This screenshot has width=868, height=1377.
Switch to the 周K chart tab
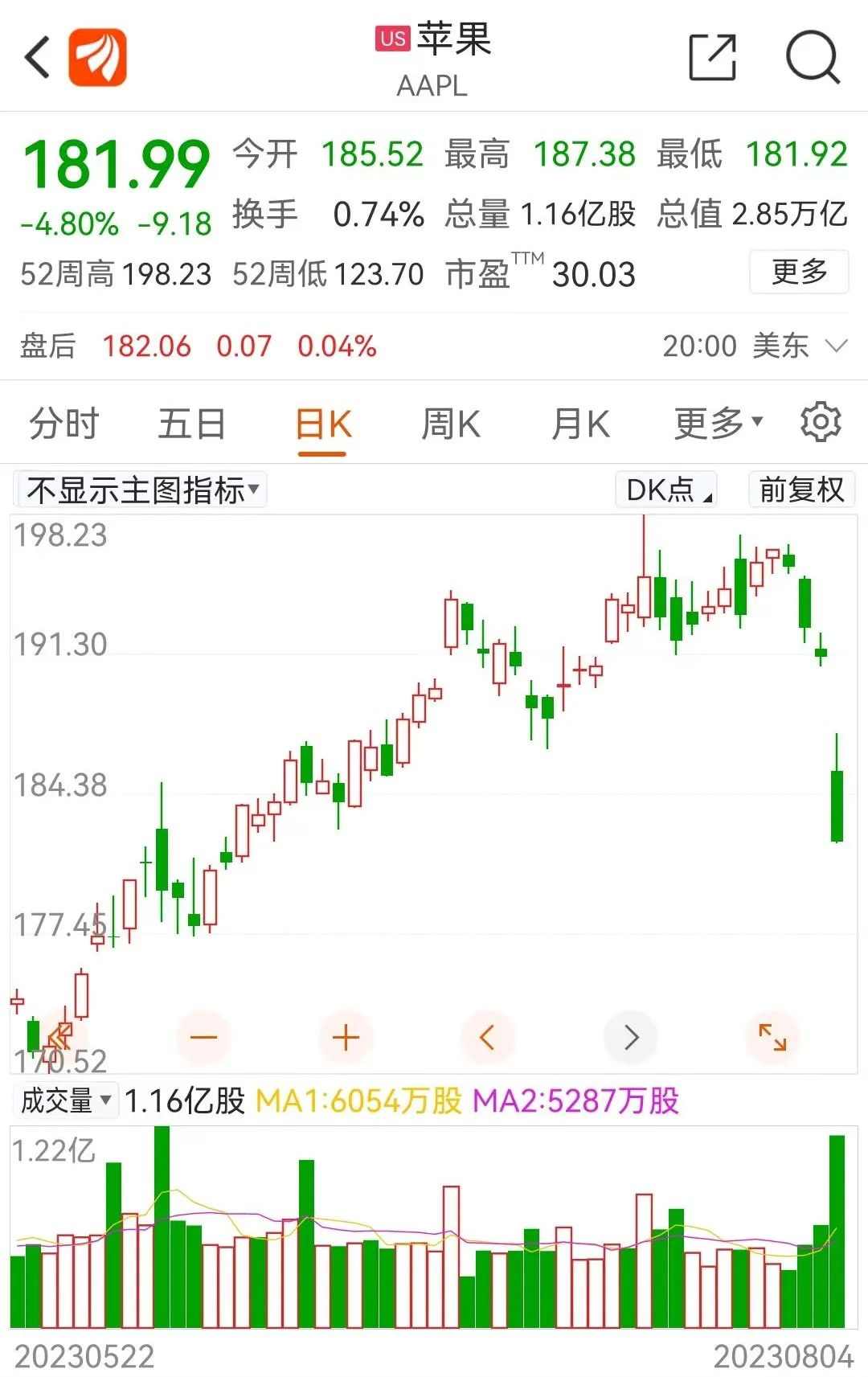[x=451, y=424]
